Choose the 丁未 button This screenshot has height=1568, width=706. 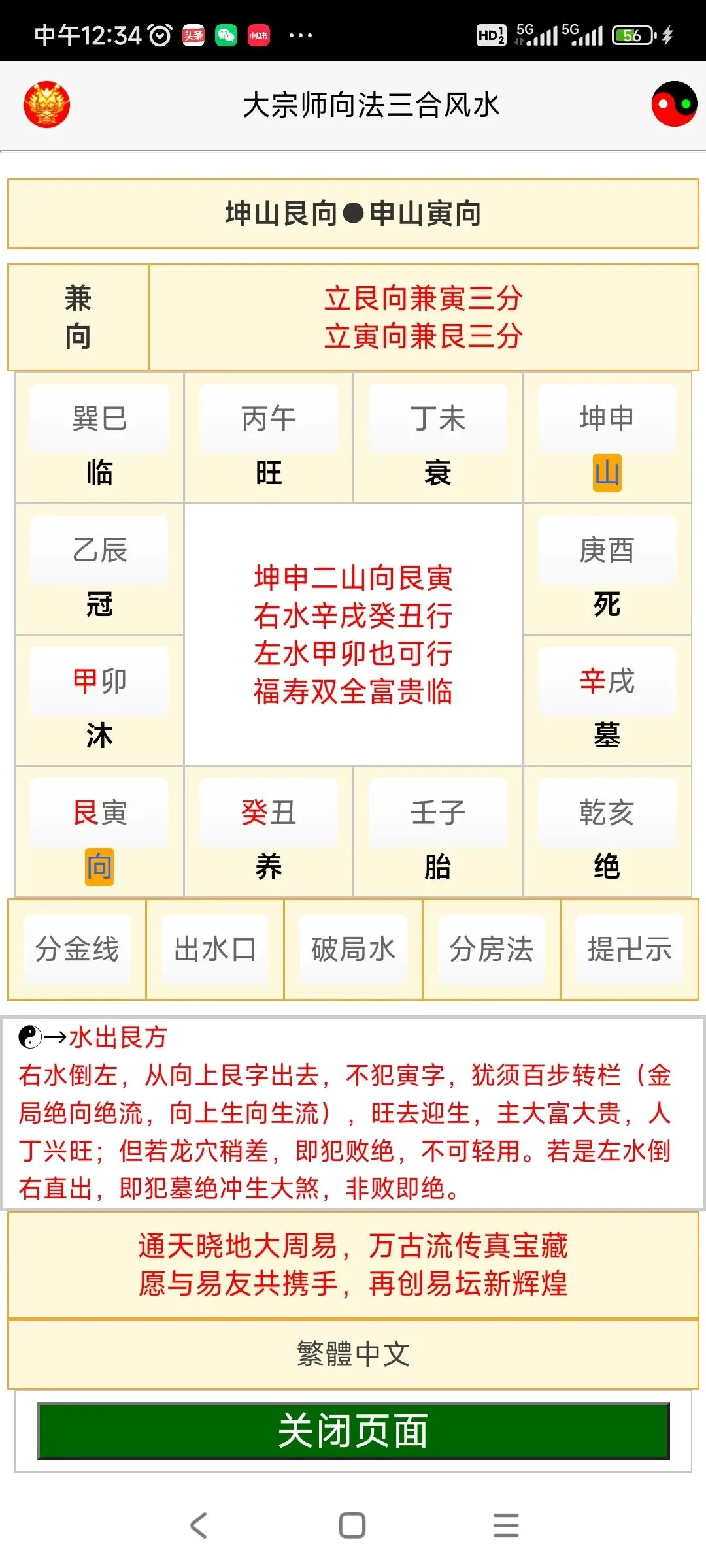click(x=438, y=419)
